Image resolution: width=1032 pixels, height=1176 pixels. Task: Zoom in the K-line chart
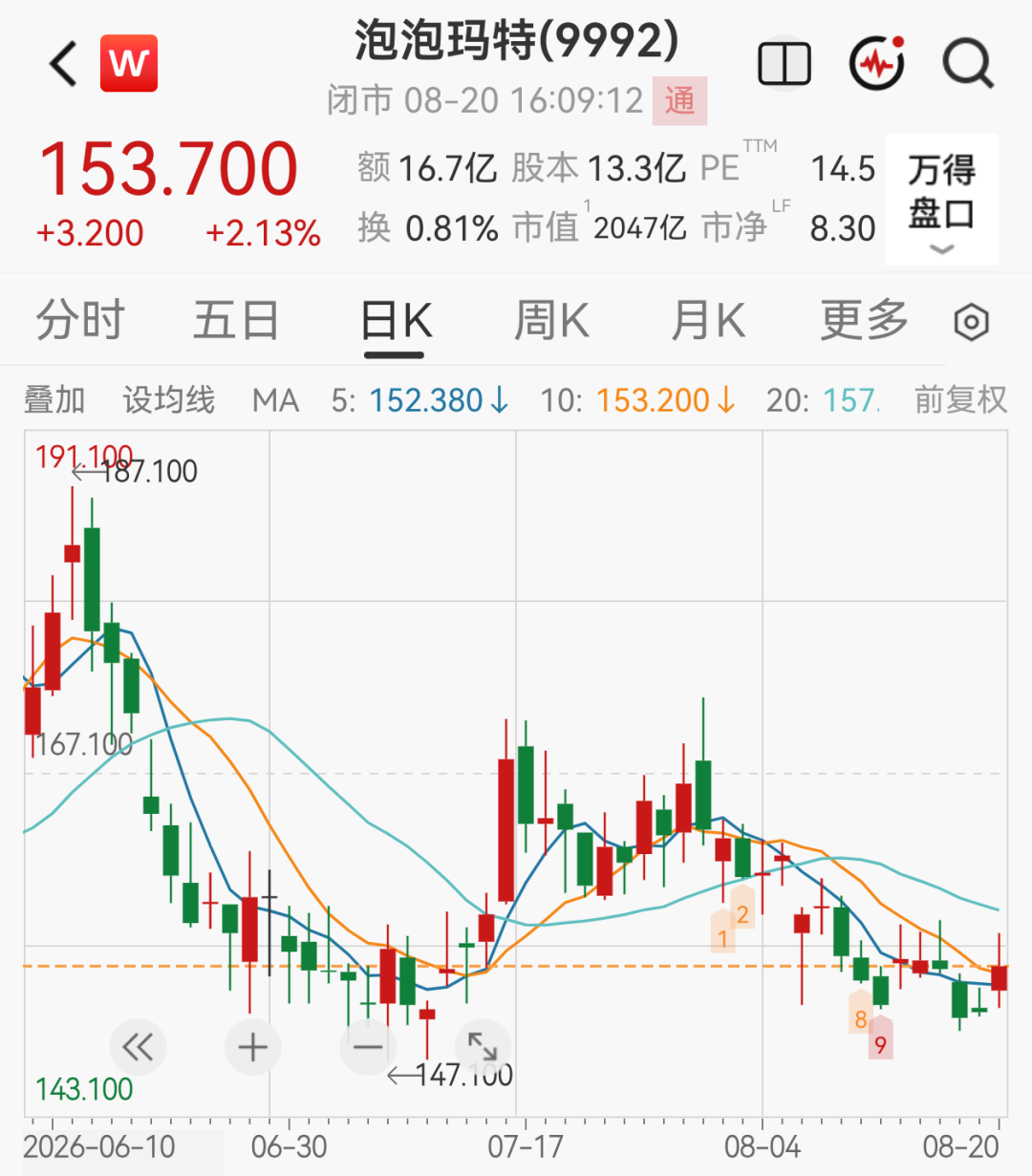coord(253,1047)
